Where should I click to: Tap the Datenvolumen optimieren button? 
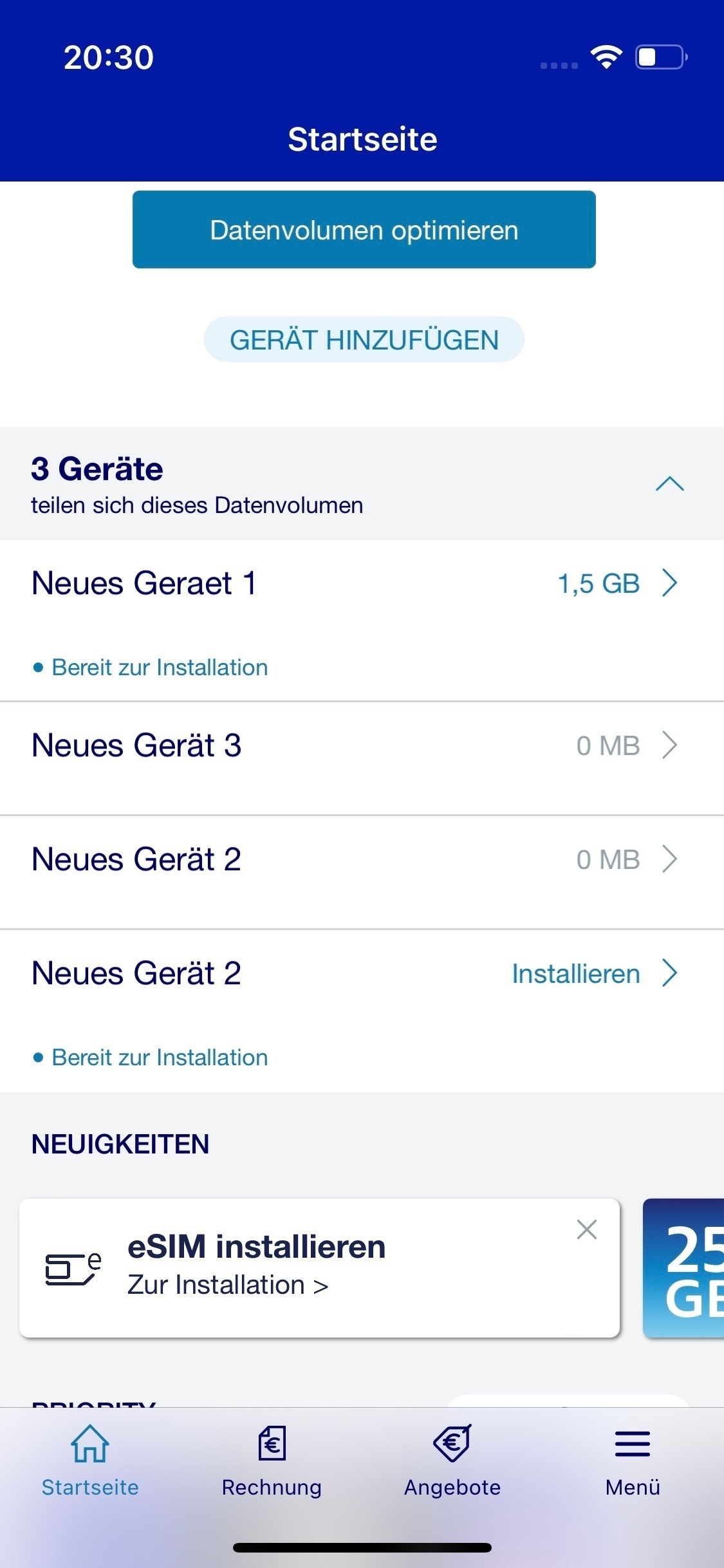[x=364, y=229]
